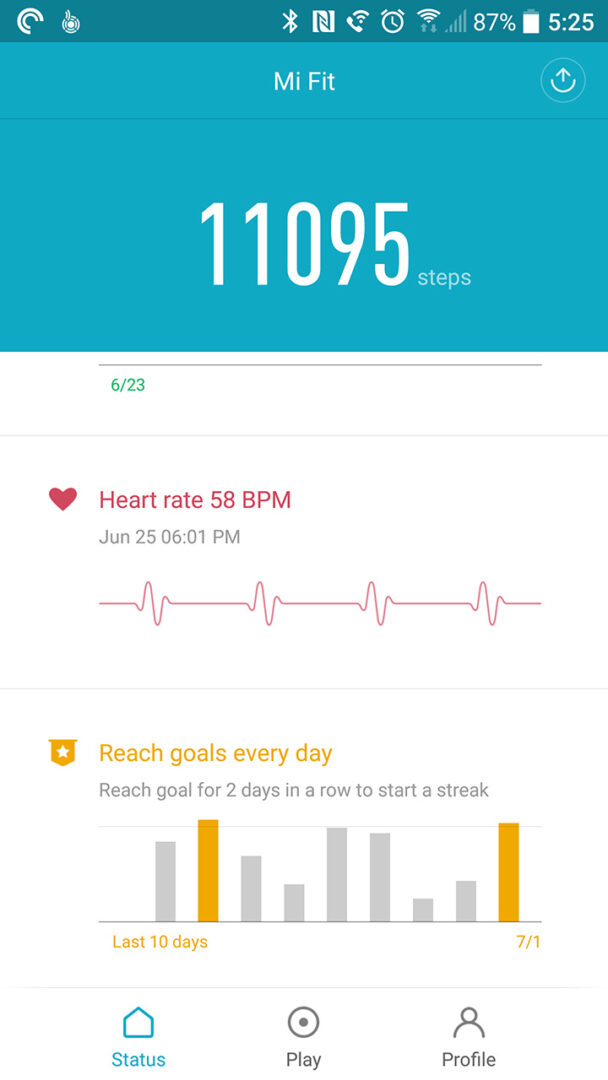The image size is (608, 1080).
Task: Switch to the Play tab
Action: point(303,1037)
